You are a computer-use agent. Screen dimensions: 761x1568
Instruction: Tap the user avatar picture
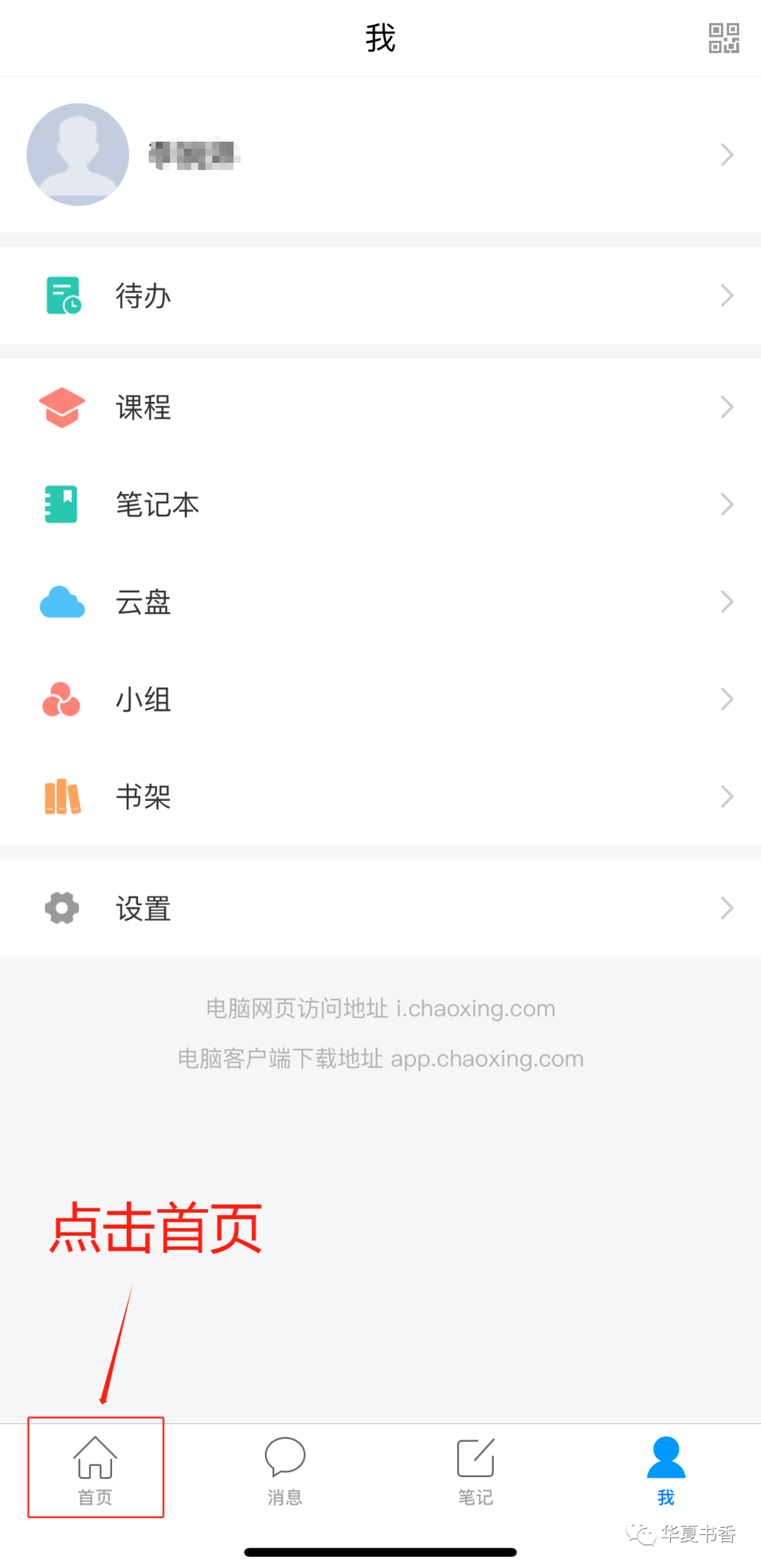click(x=78, y=154)
